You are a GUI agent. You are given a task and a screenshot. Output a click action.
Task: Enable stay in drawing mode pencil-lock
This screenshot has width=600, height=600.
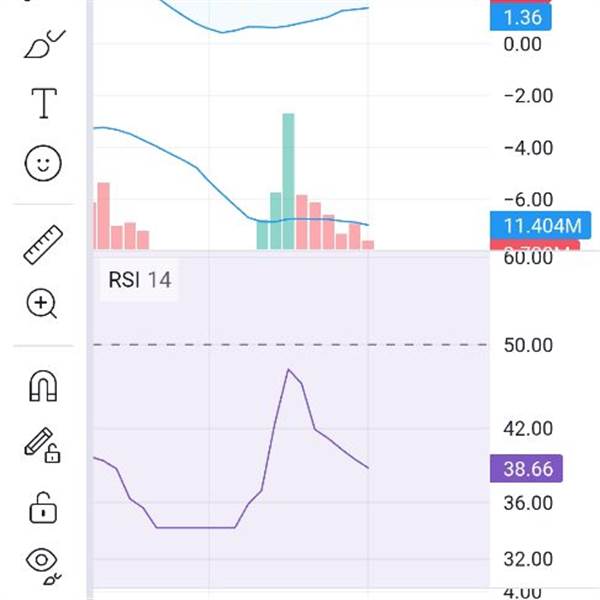pyautogui.click(x=43, y=445)
